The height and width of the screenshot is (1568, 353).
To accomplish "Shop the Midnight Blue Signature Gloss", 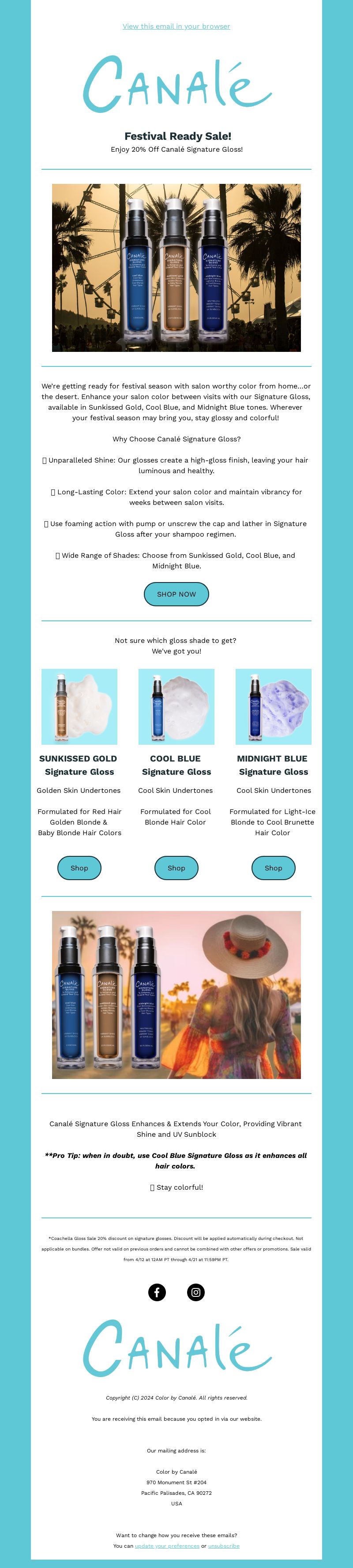I will coord(273,867).
